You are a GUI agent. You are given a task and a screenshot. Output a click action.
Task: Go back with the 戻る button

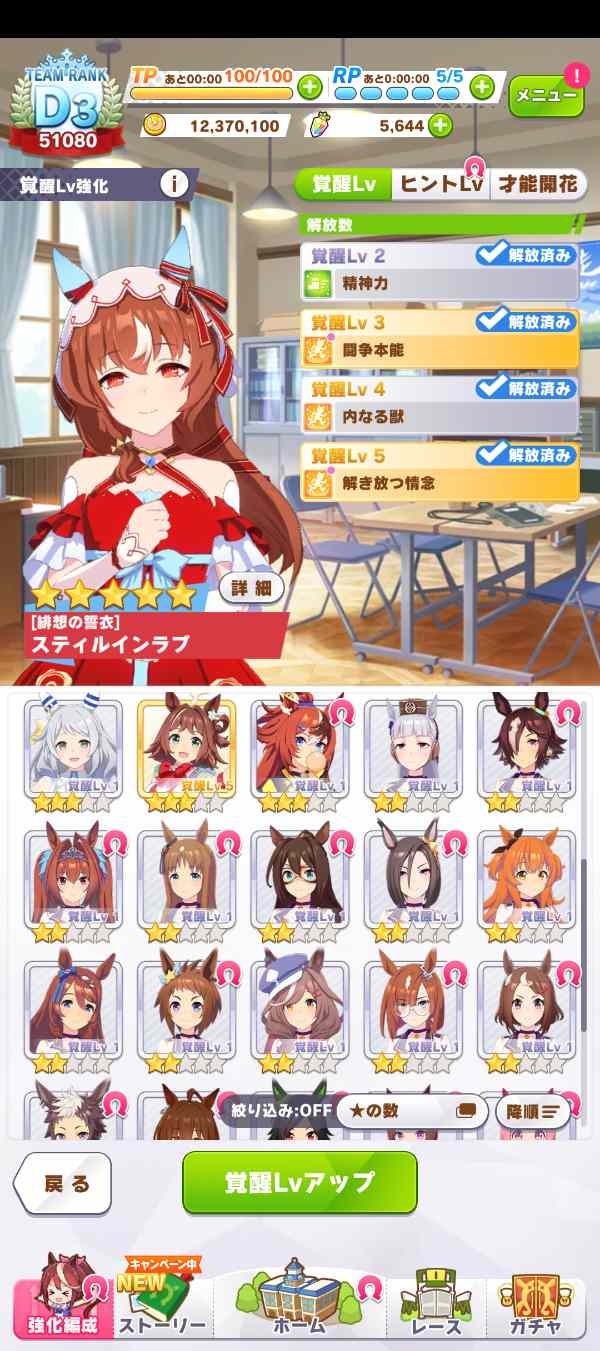click(64, 1184)
